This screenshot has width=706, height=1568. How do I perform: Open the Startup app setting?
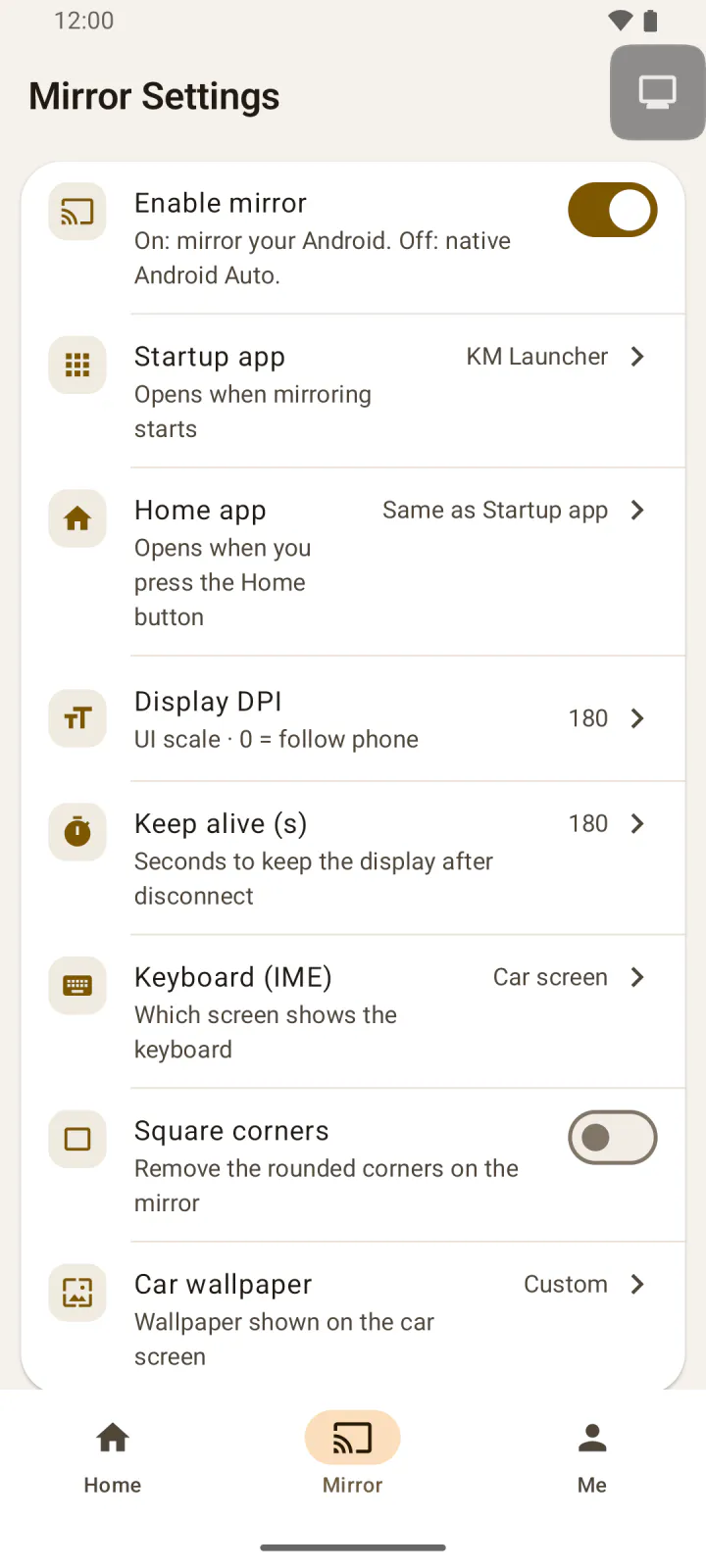353,391
